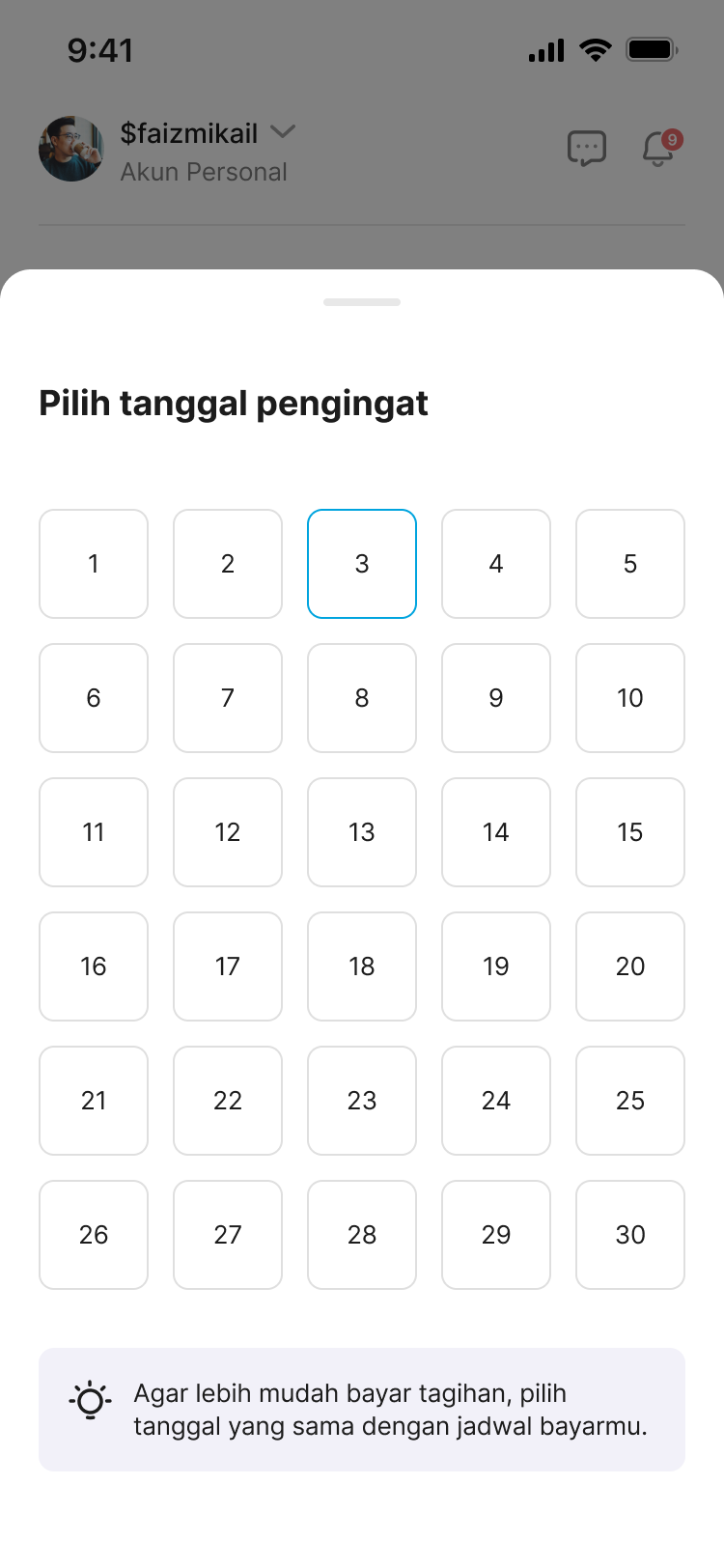
Task: Pick the 8th as reminder date
Action: [362, 698]
